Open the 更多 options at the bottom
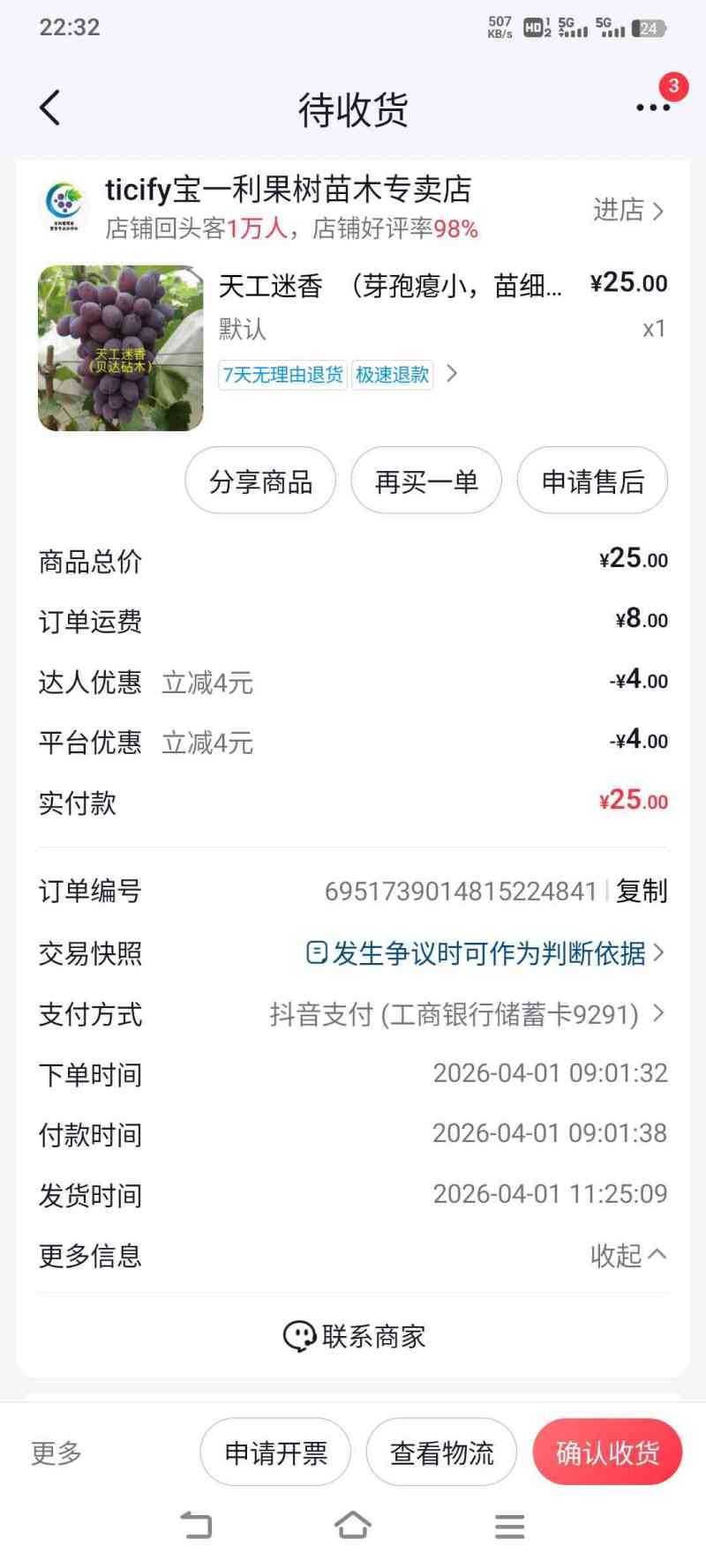This screenshot has width=706, height=1568. coord(56,1452)
